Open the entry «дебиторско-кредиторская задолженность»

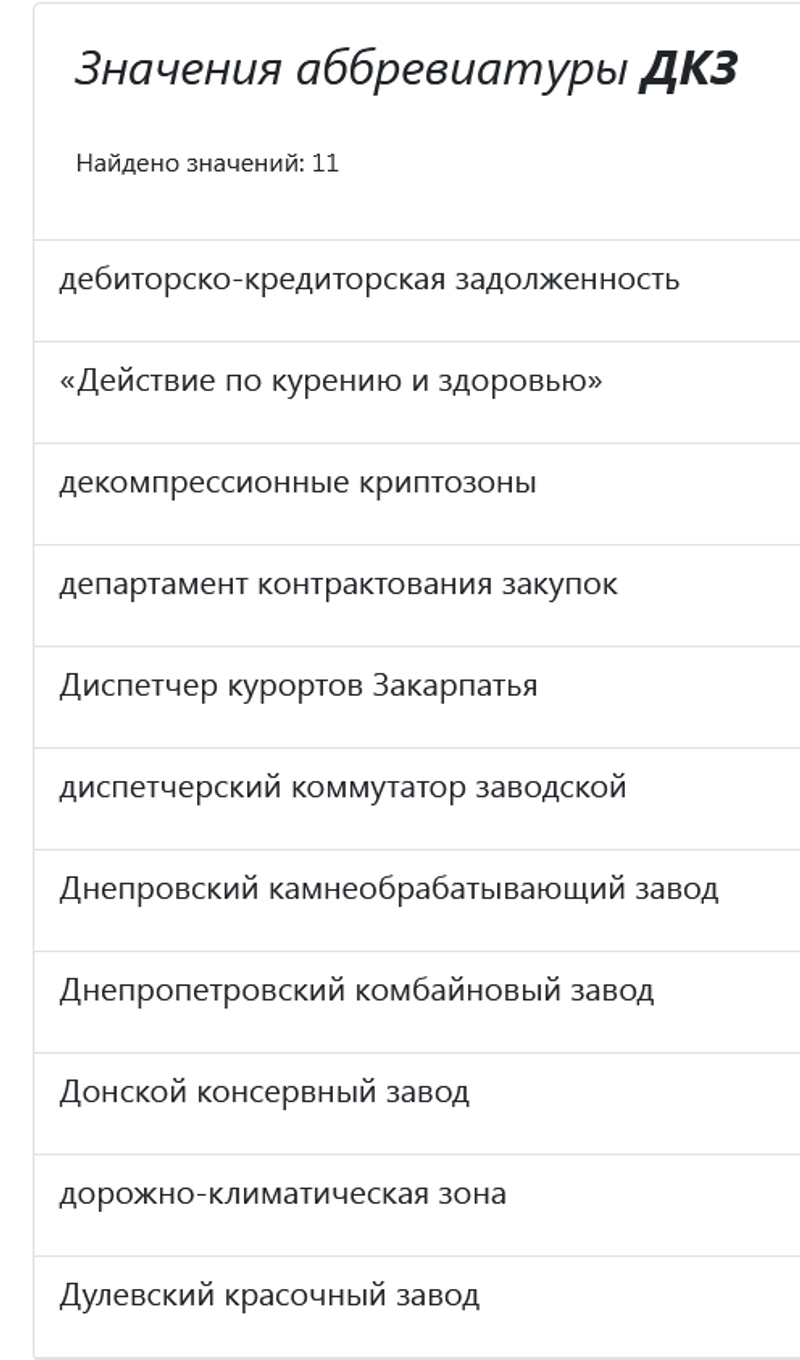point(369,279)
